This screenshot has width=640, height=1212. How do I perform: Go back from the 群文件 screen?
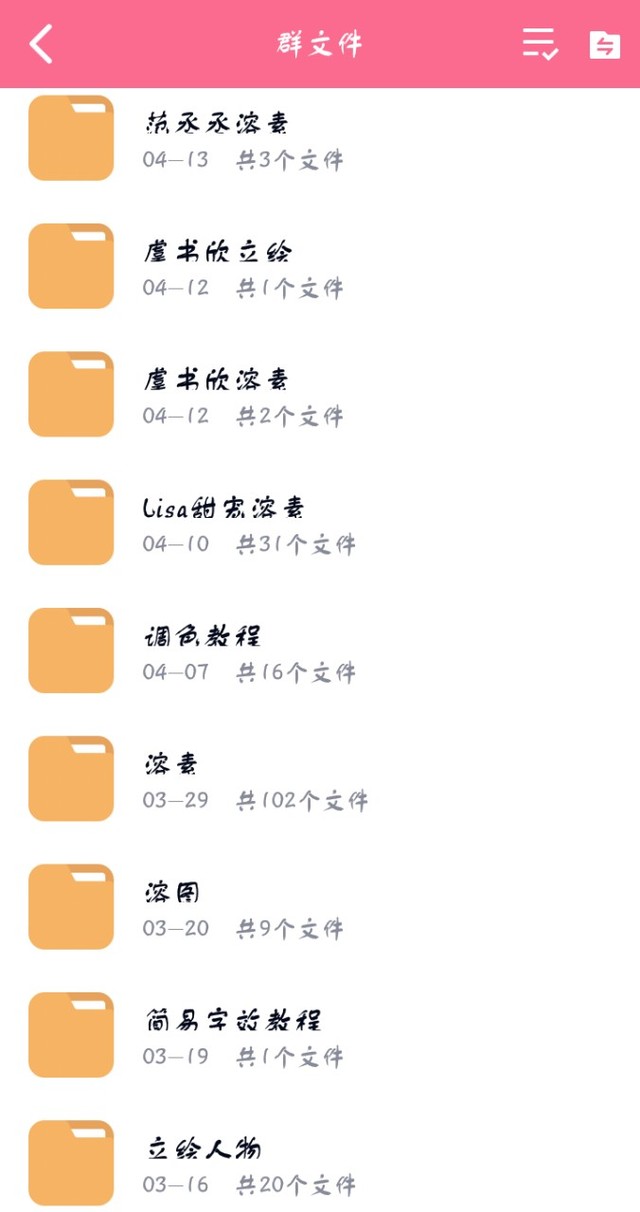click(41, 44)
